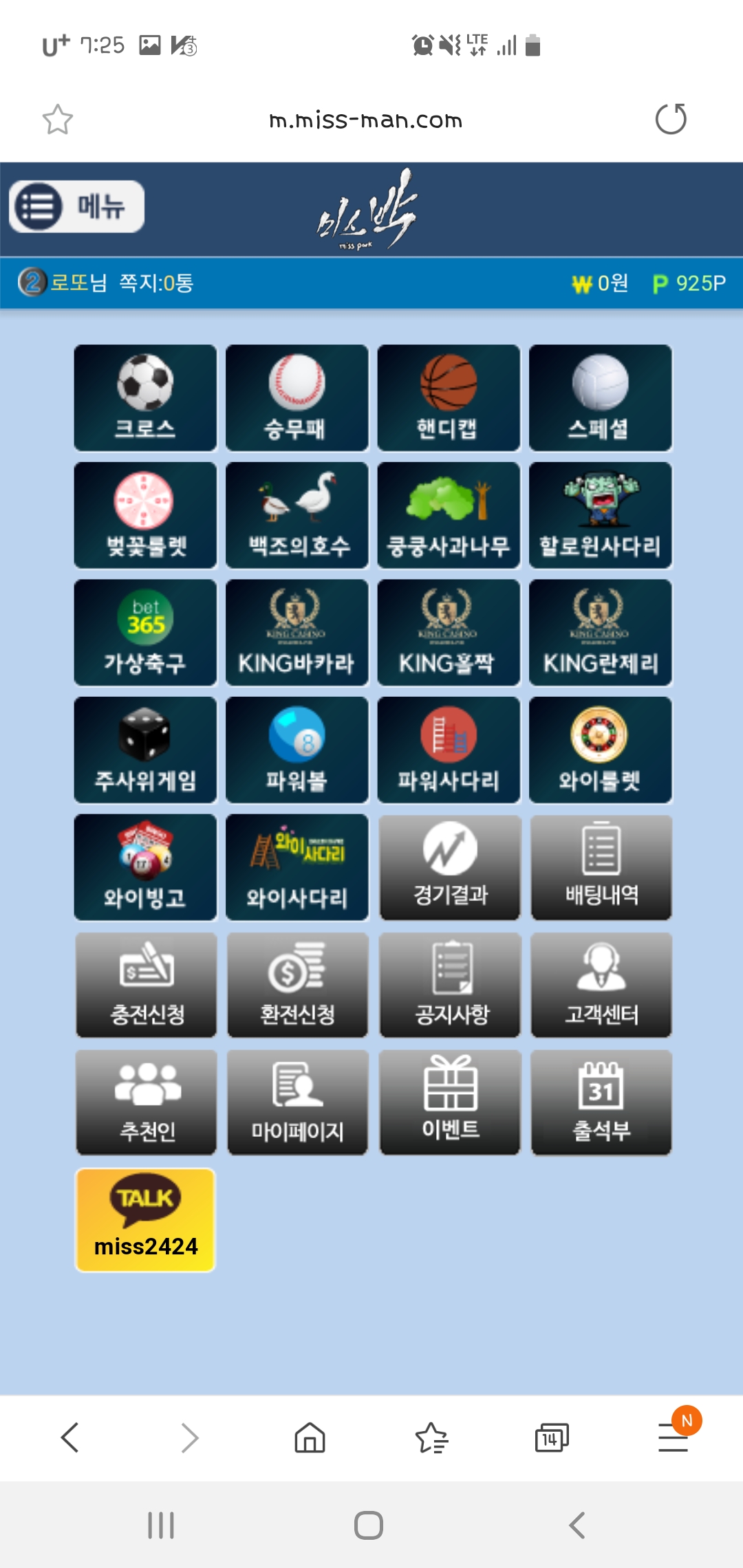This screenshot has height=1568, width=743.
Task: Open the 파워볼 game tile
Action: 297,750
